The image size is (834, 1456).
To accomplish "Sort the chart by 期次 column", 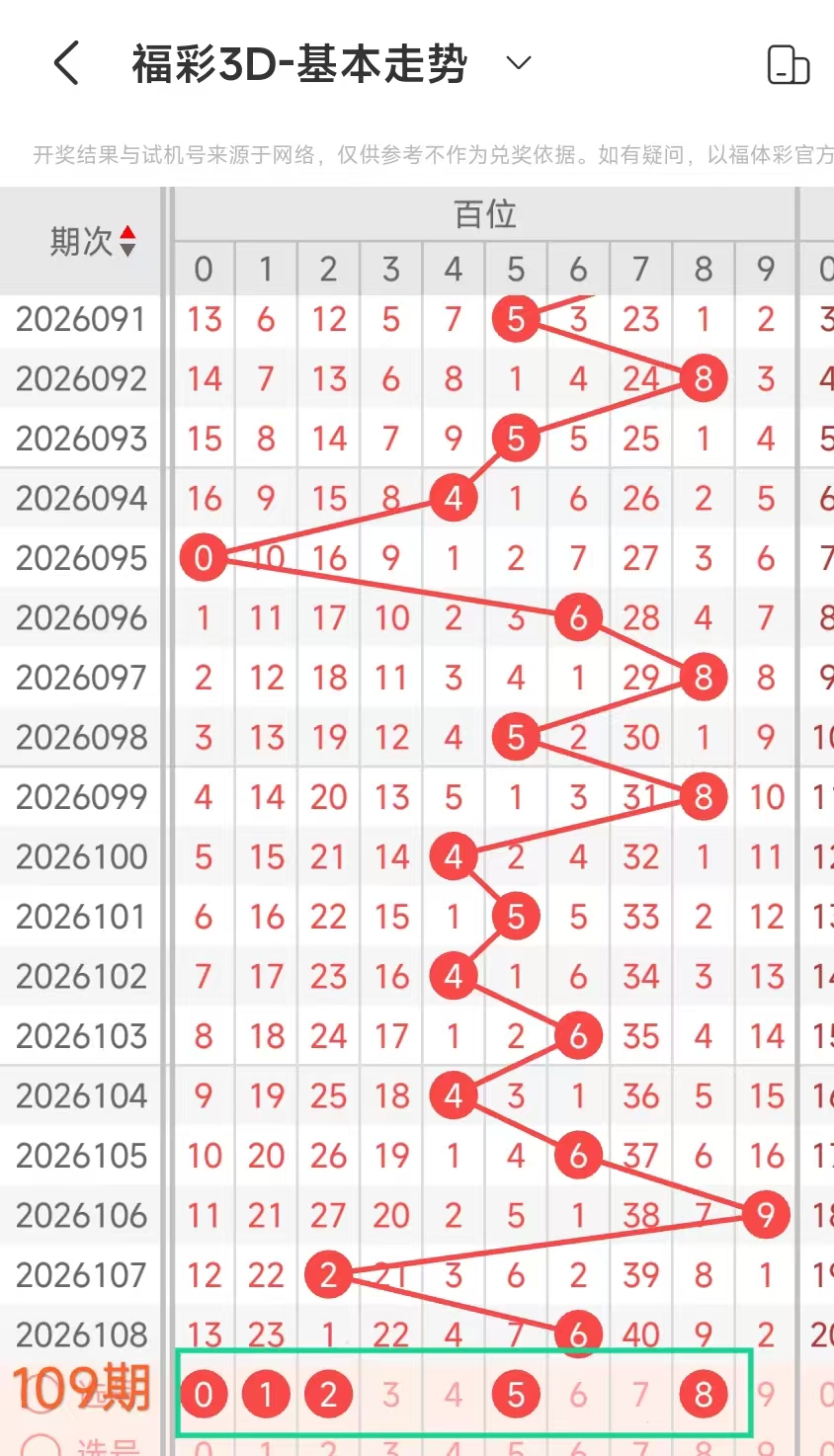I will click(x=126, y=241).
